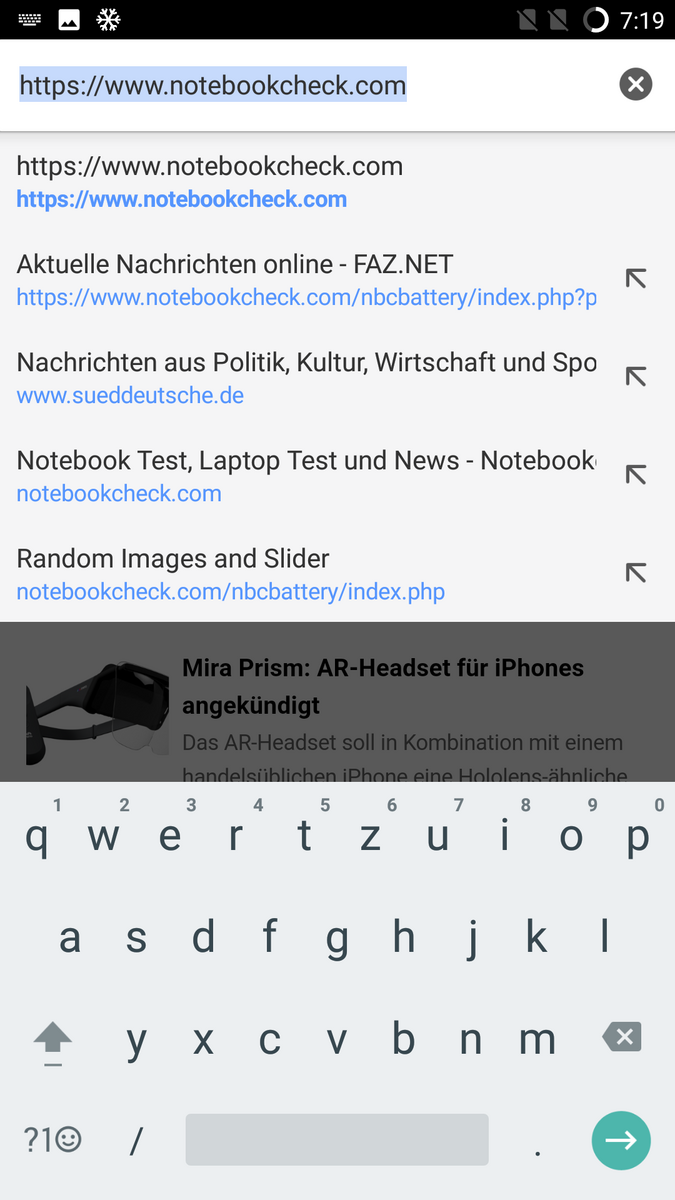Tap the URL address field
The height and width of the screenshot is (1200, 675).
tap(300, 85)
